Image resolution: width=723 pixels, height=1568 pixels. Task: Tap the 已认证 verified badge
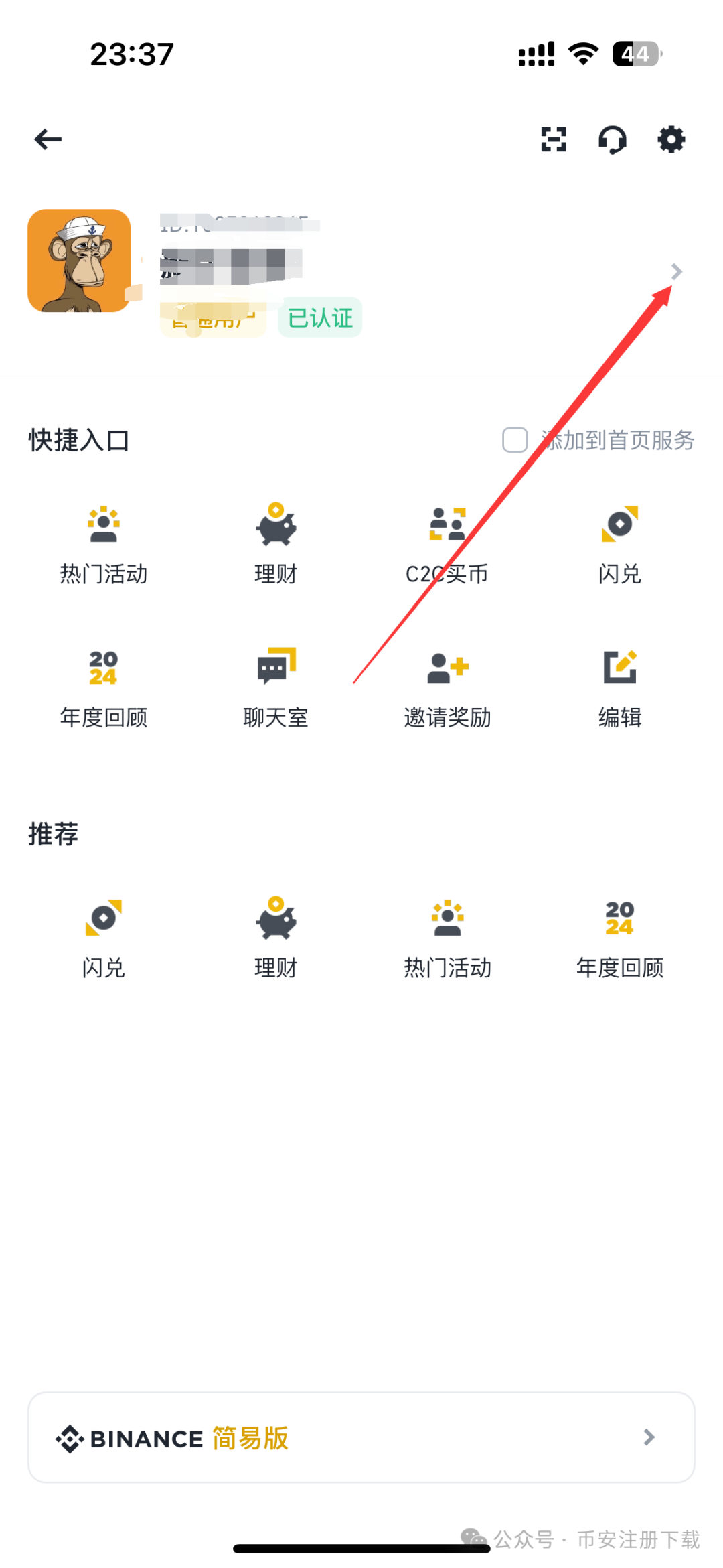tap(319, 318)
